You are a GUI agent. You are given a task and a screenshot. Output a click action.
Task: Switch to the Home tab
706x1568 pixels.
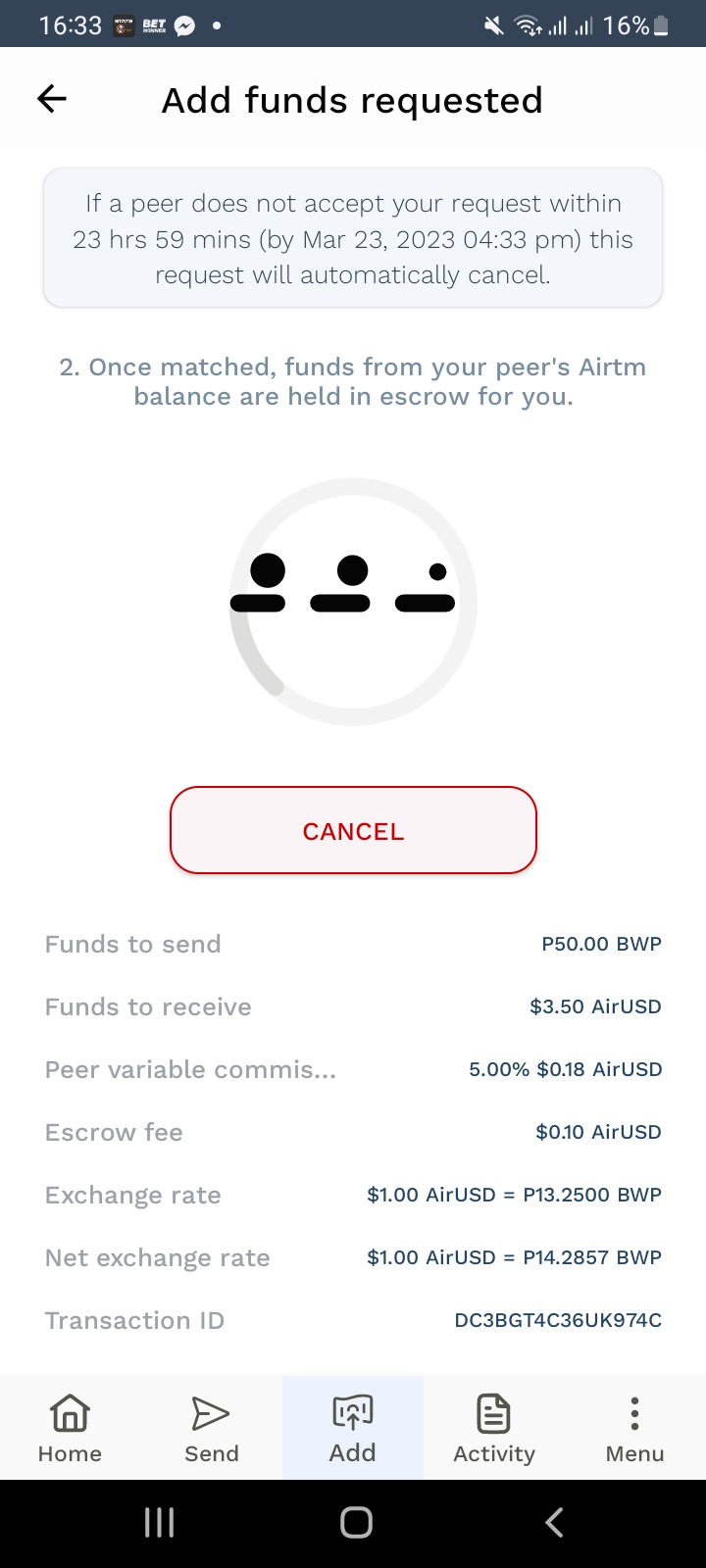click(70, 1429)
